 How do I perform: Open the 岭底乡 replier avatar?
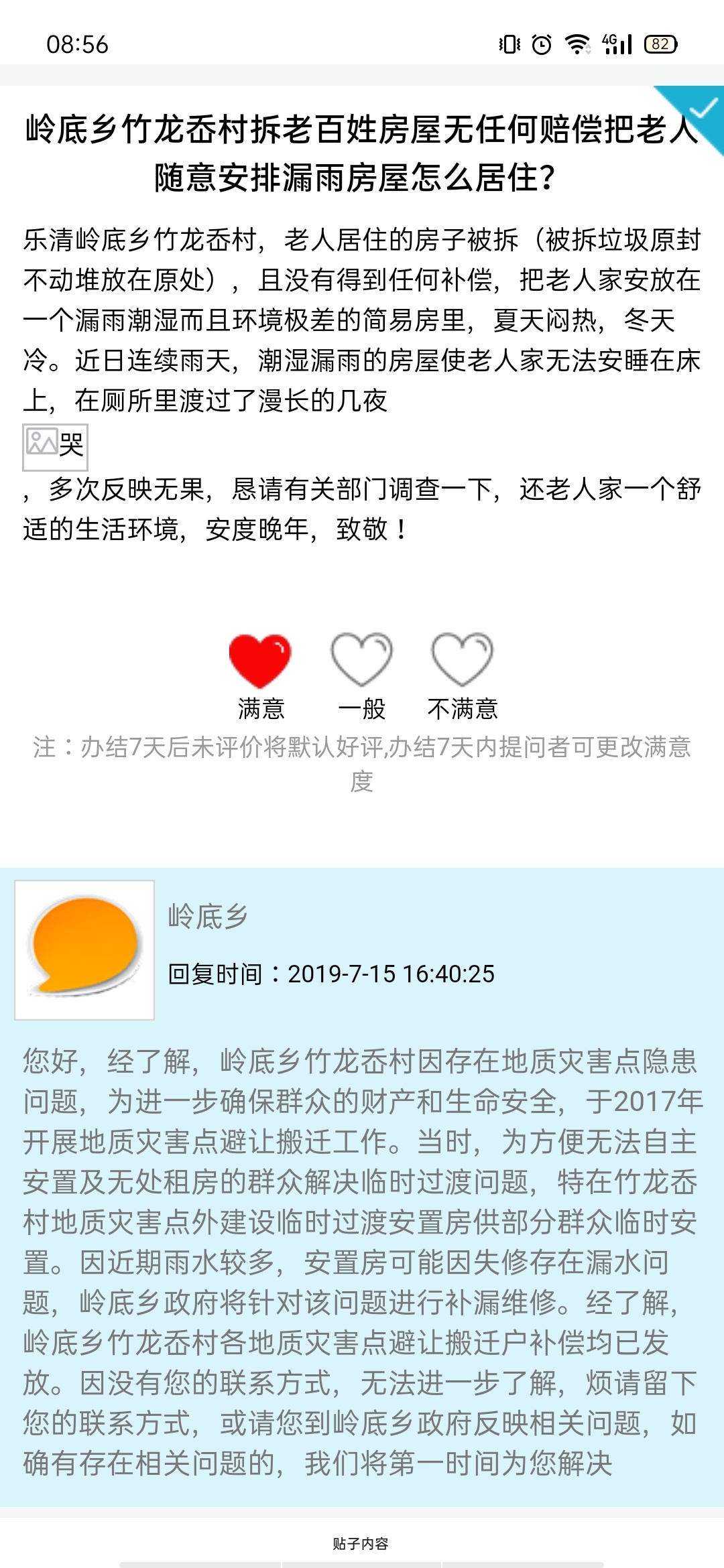coord(84,950)
